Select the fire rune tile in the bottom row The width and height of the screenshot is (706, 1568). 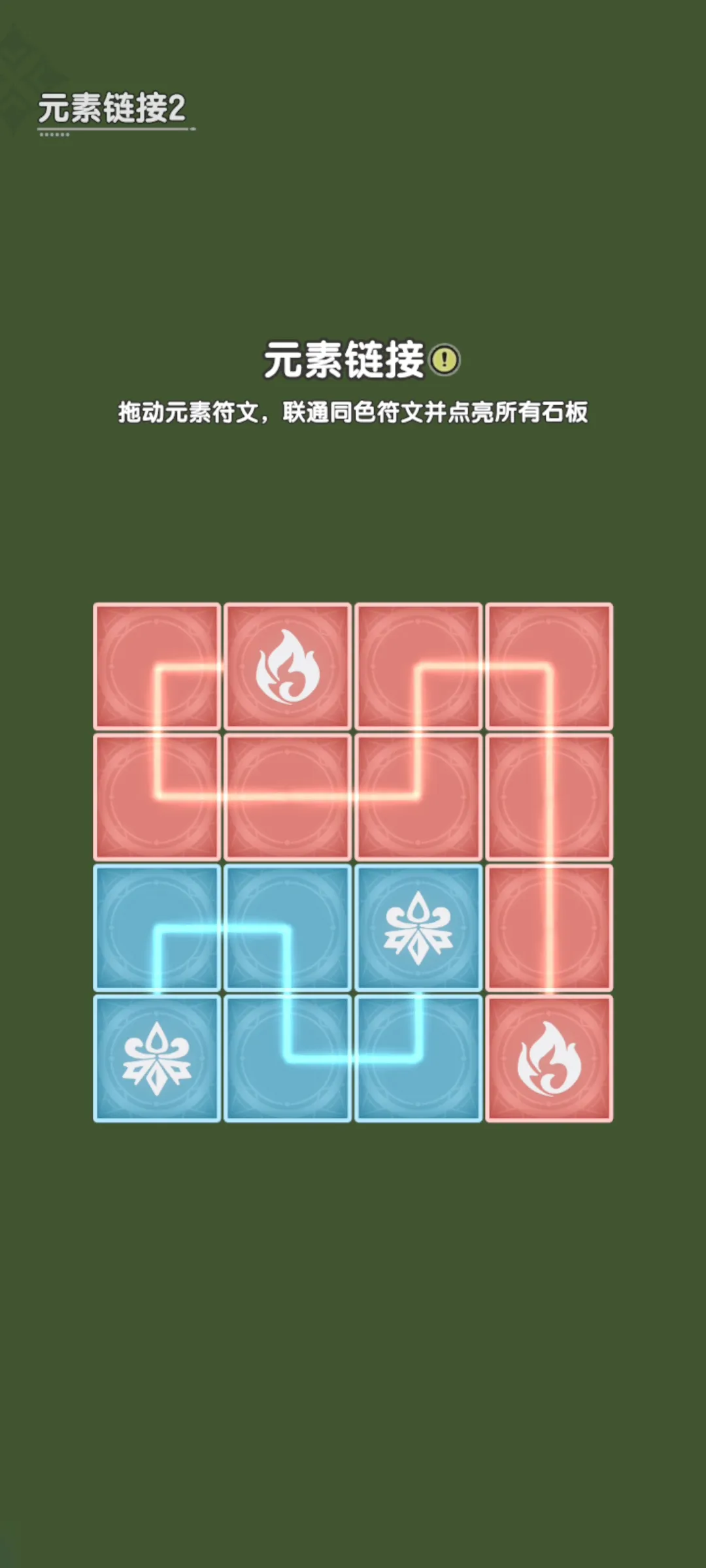pyautogui.click(x=549, y=1058)
